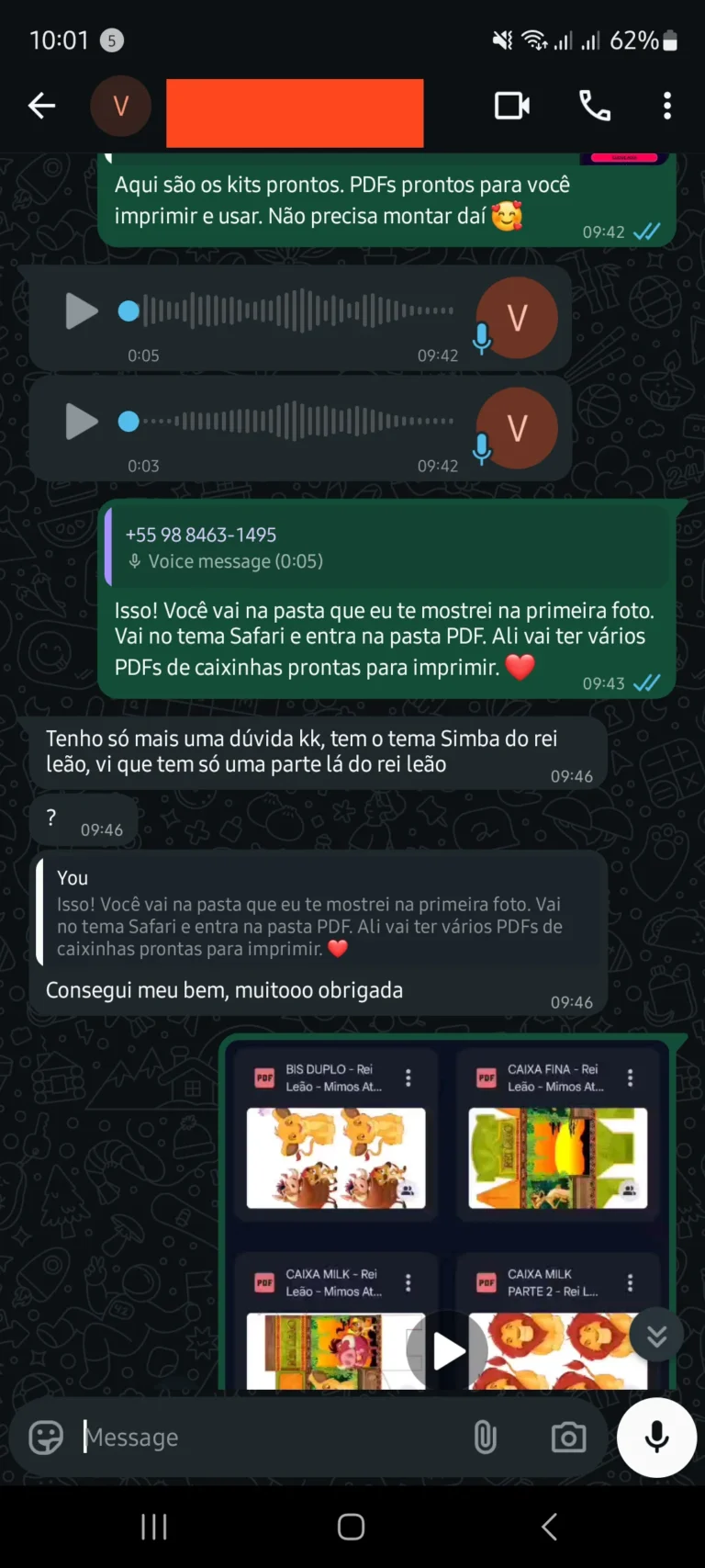Open the chat overflow menu
This screenshot has height=1568, width=705.
[x=667, y=107]
